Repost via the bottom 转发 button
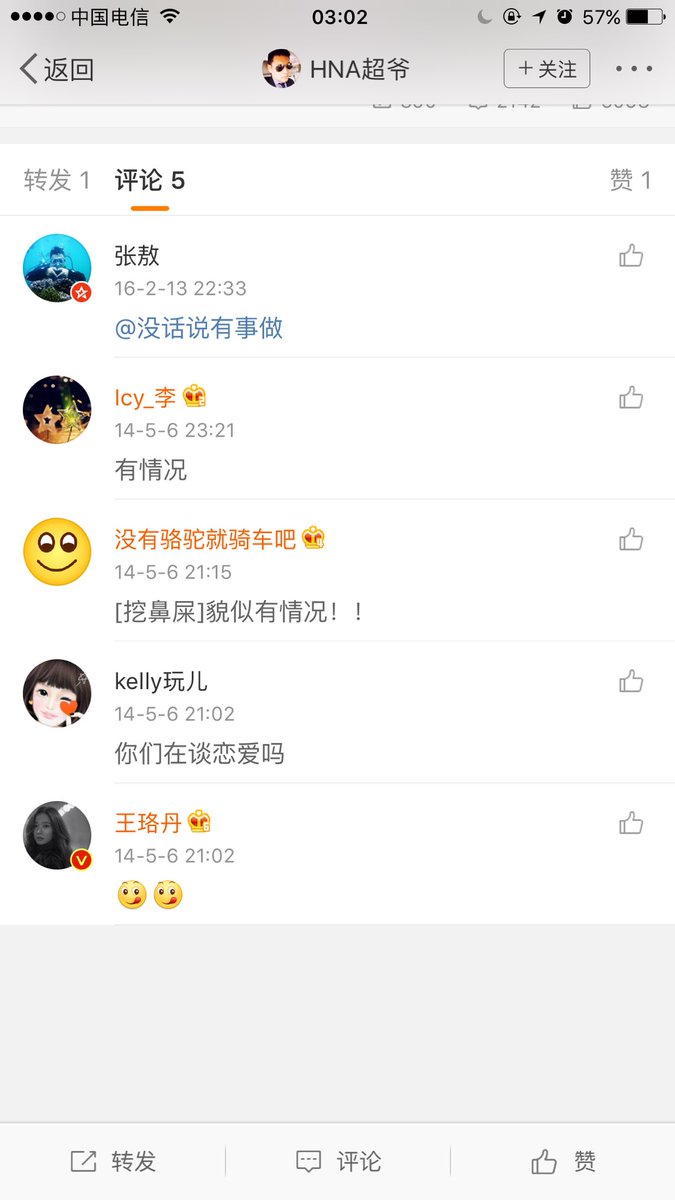 pos(113,1161)
